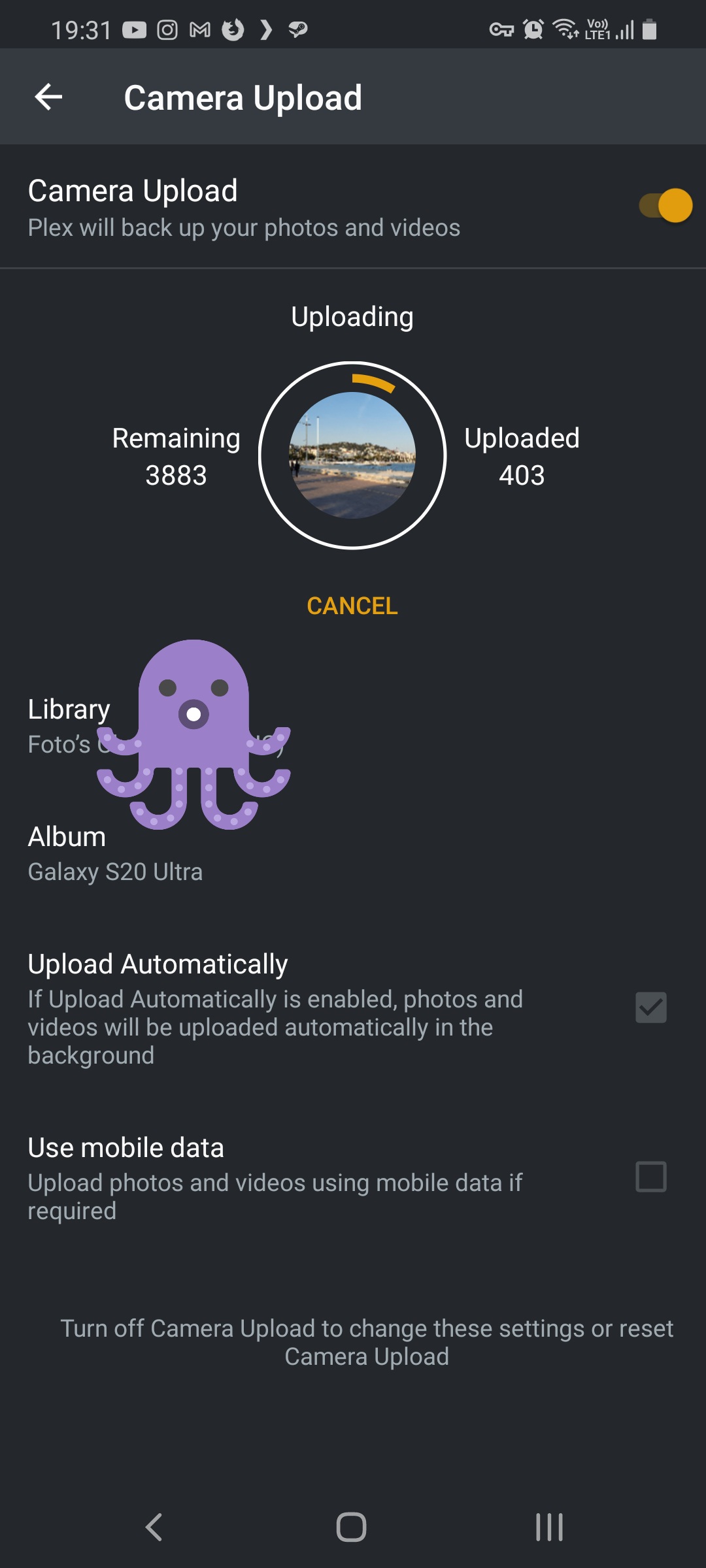Go back from Camera Upload screen

pyautogui.click(x=48, y=97)
